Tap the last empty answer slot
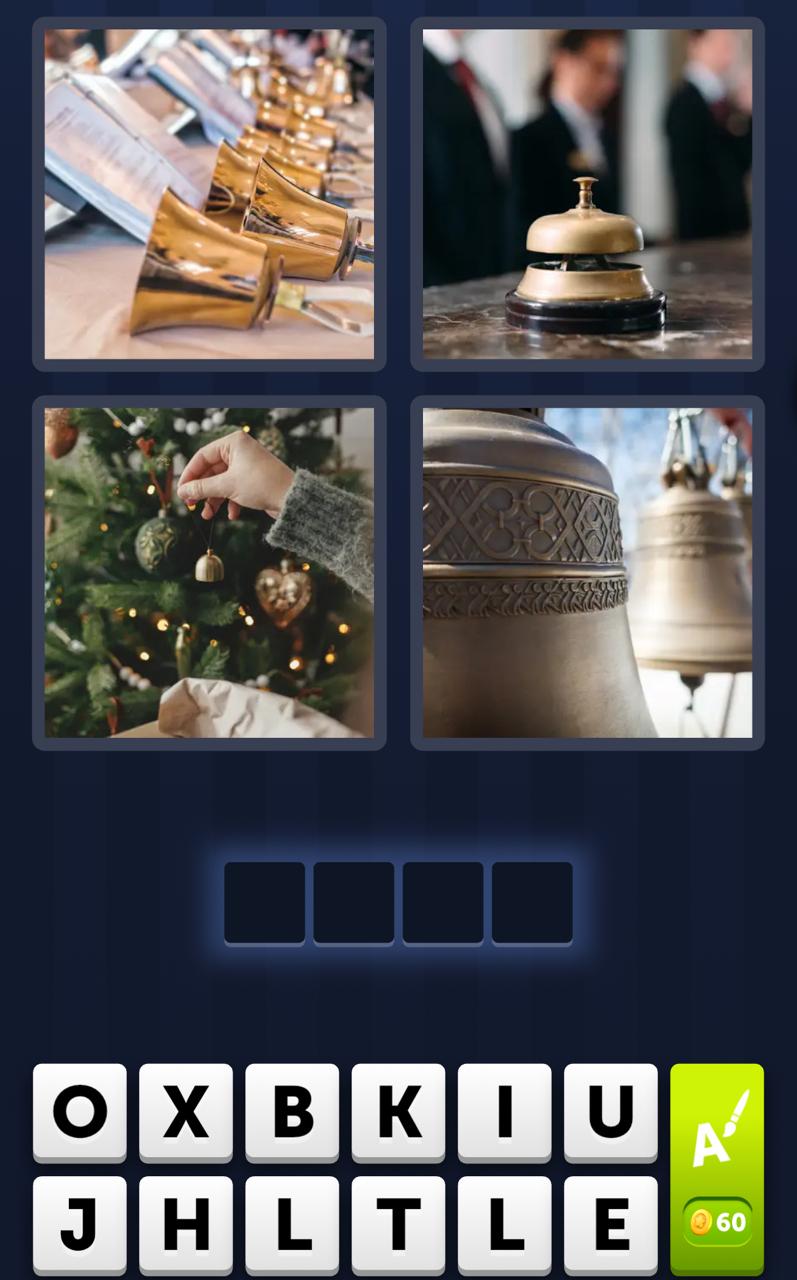The height and width of the screenshot is (1280, 797). 532,902
